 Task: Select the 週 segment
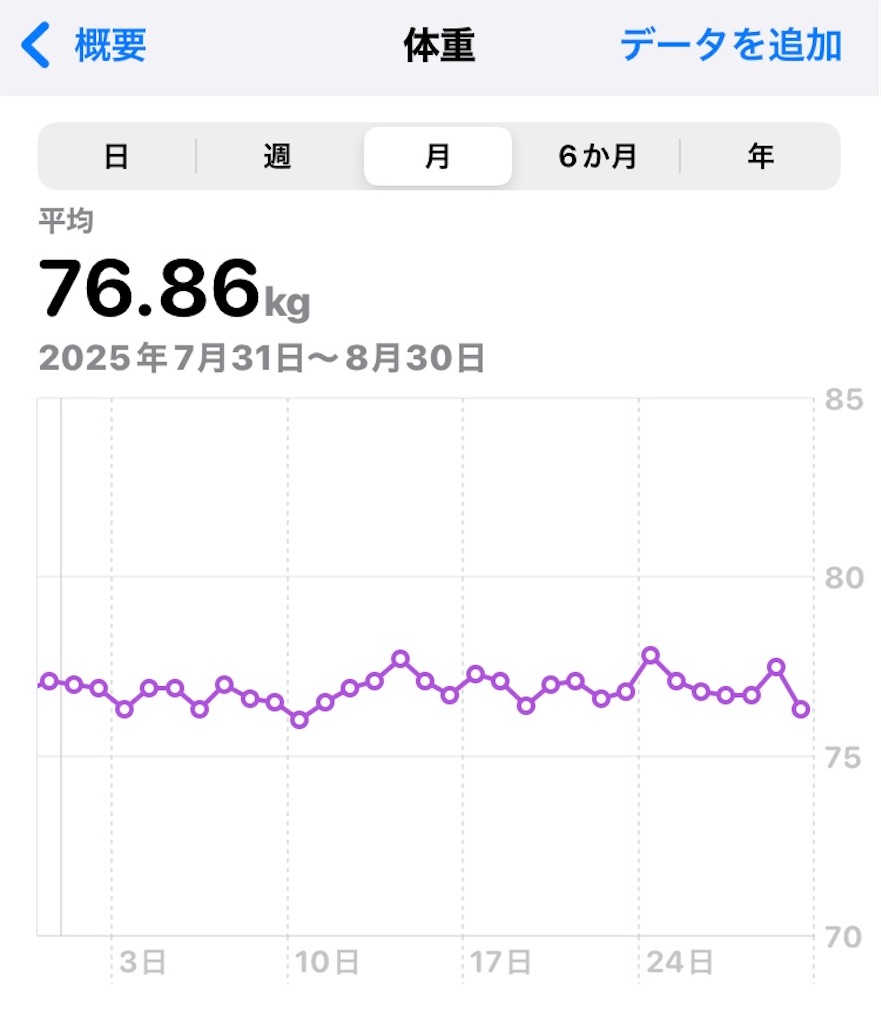[277, 156]
